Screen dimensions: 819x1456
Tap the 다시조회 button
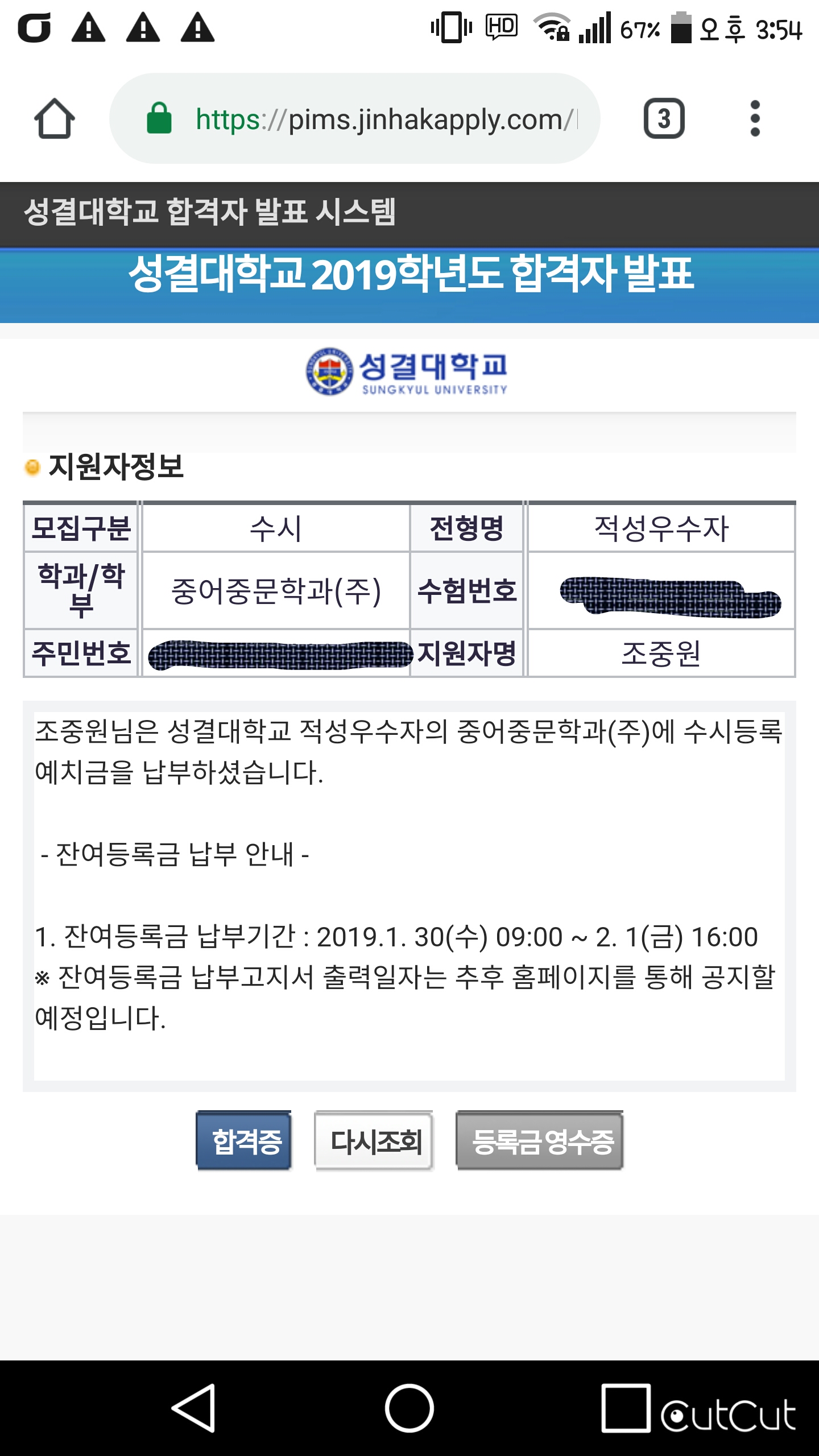tap(374, 1140)
